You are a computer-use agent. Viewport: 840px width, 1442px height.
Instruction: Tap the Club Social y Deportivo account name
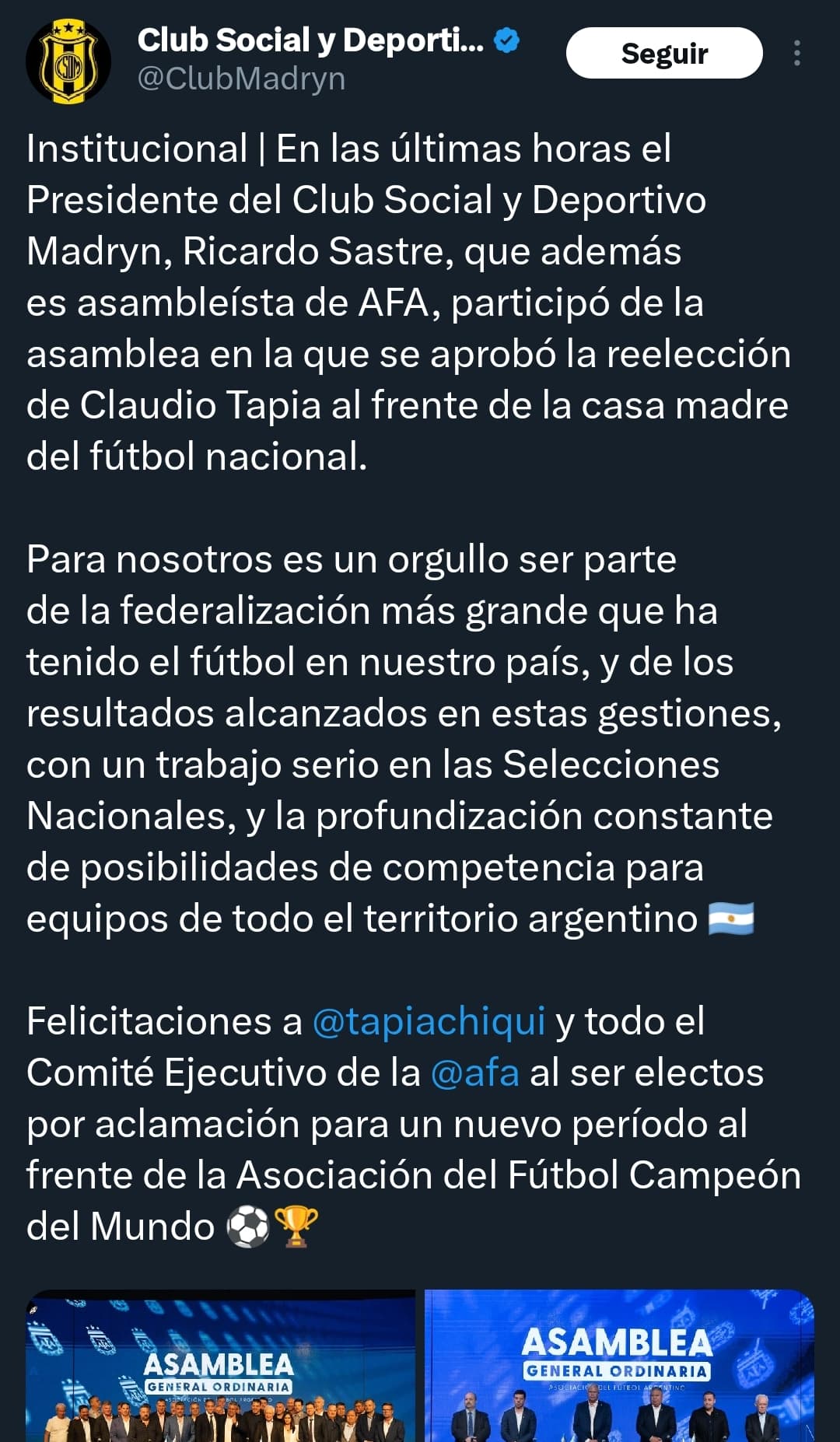(310, 40)
